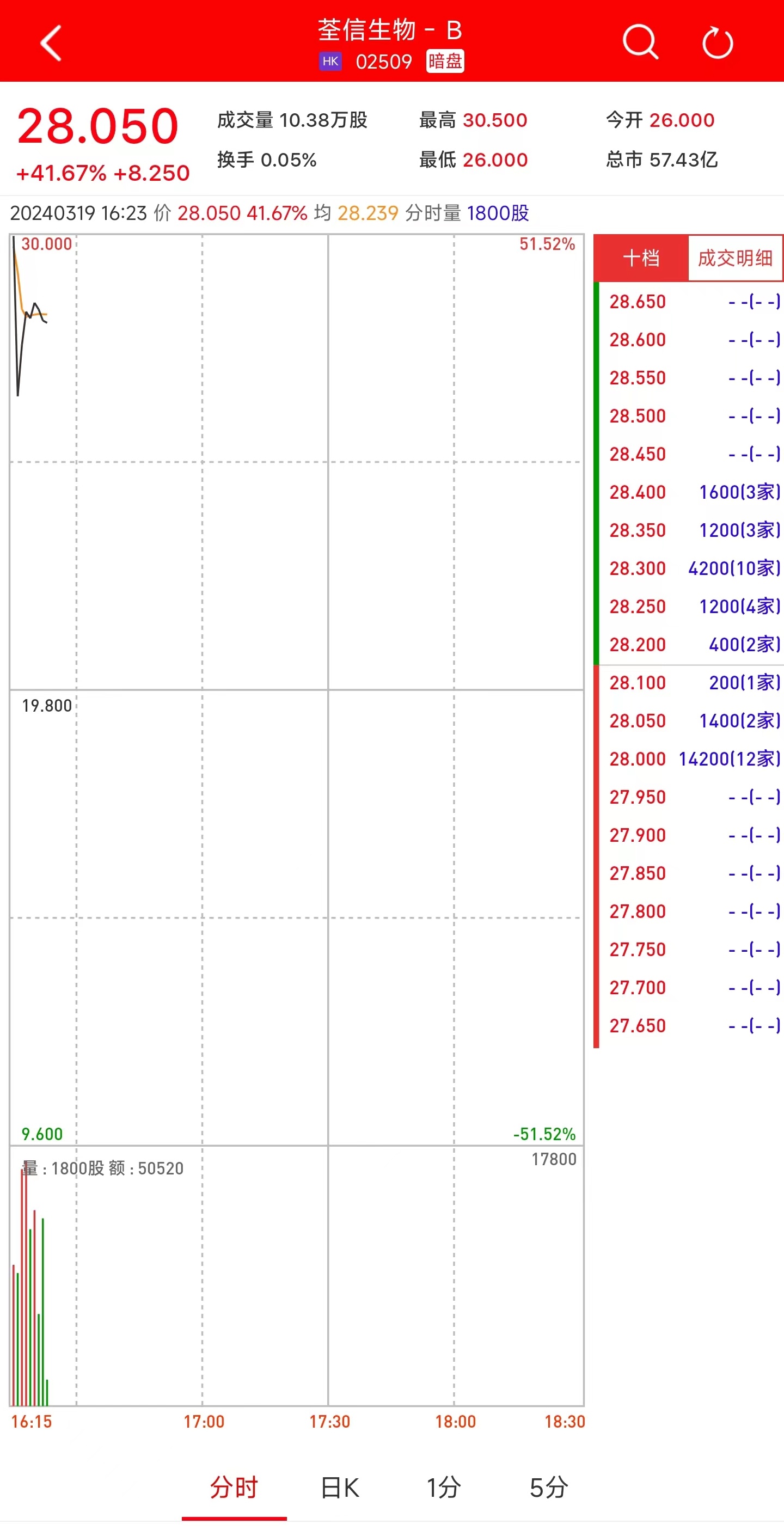Switch to the 十档 order book tab

(641, 258)
